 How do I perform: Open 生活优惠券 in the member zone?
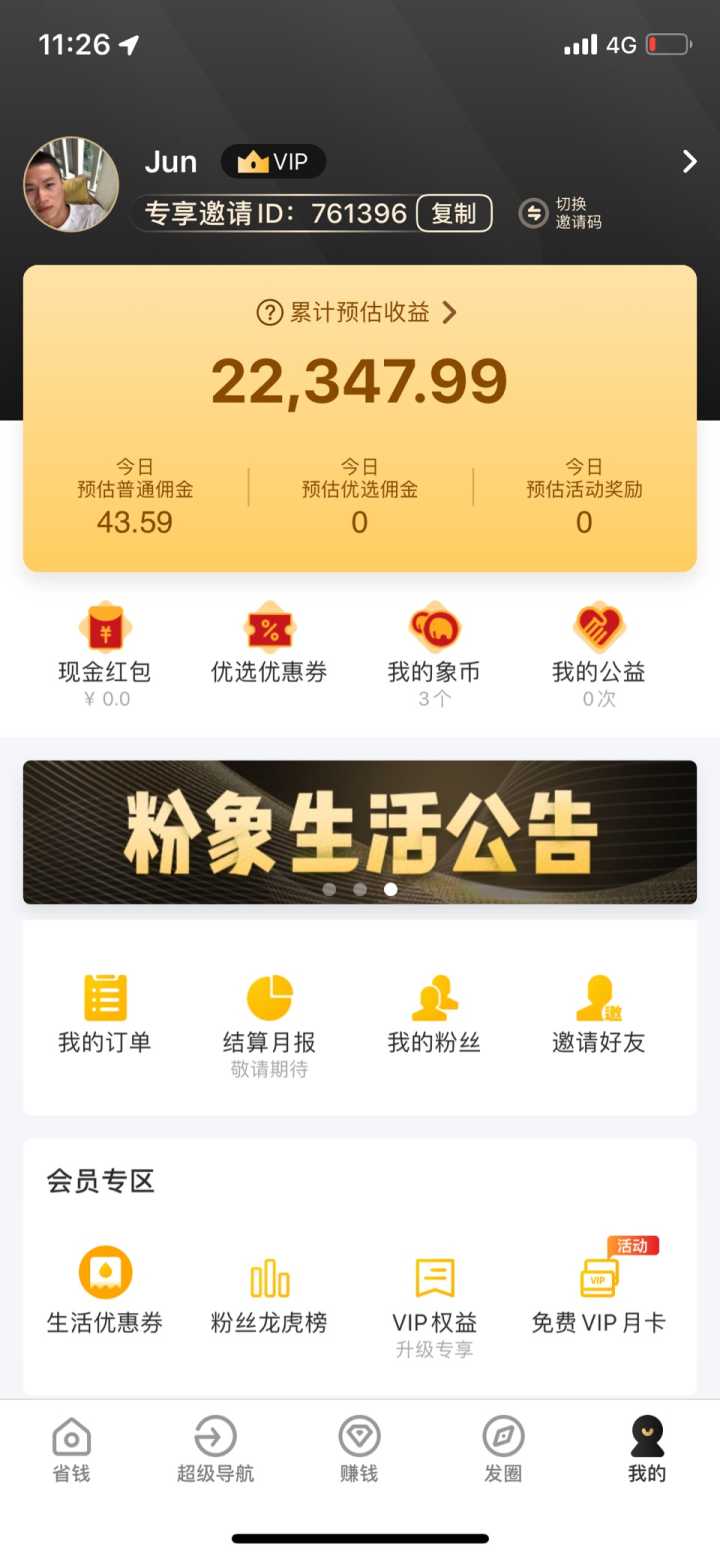tap(104, 1291)
